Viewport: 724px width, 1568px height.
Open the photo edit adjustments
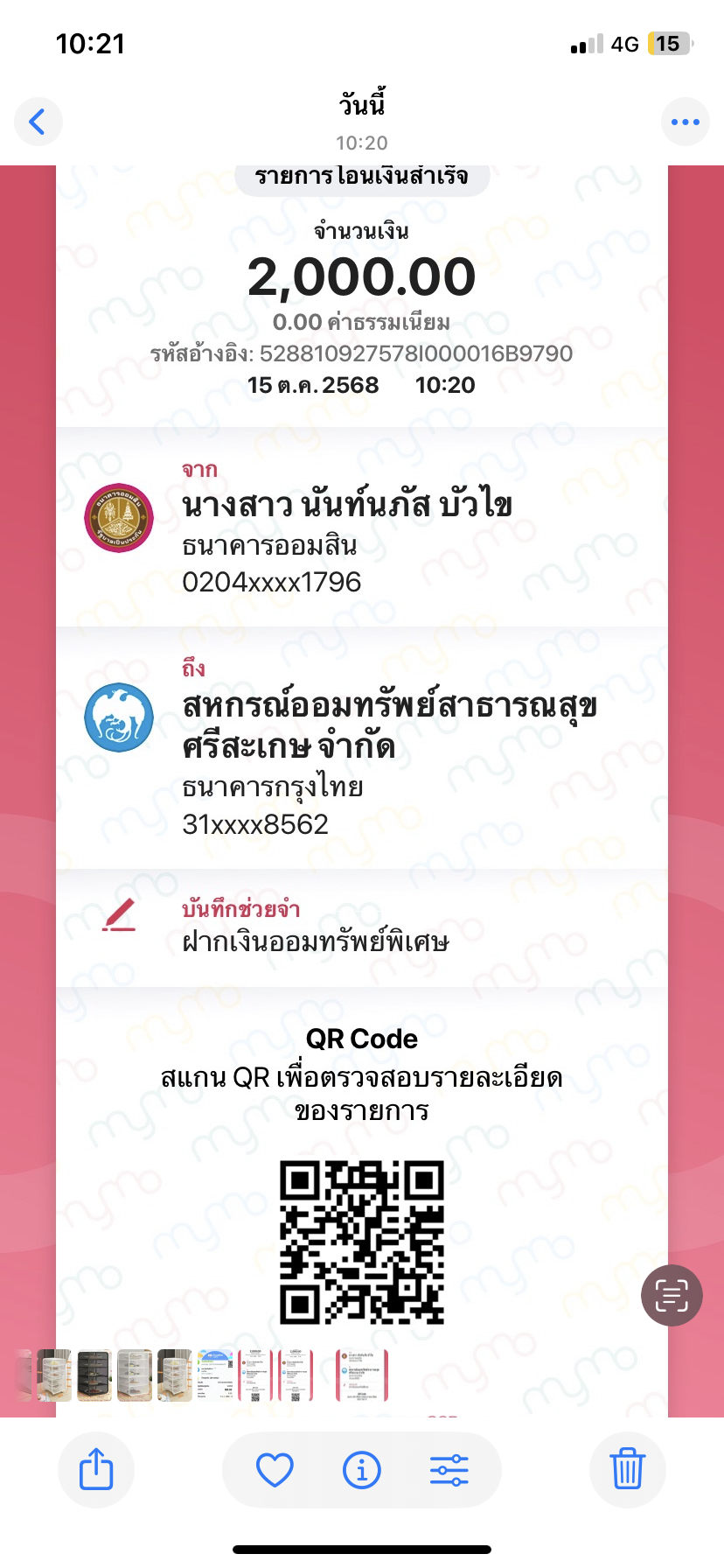[449, 1469]
